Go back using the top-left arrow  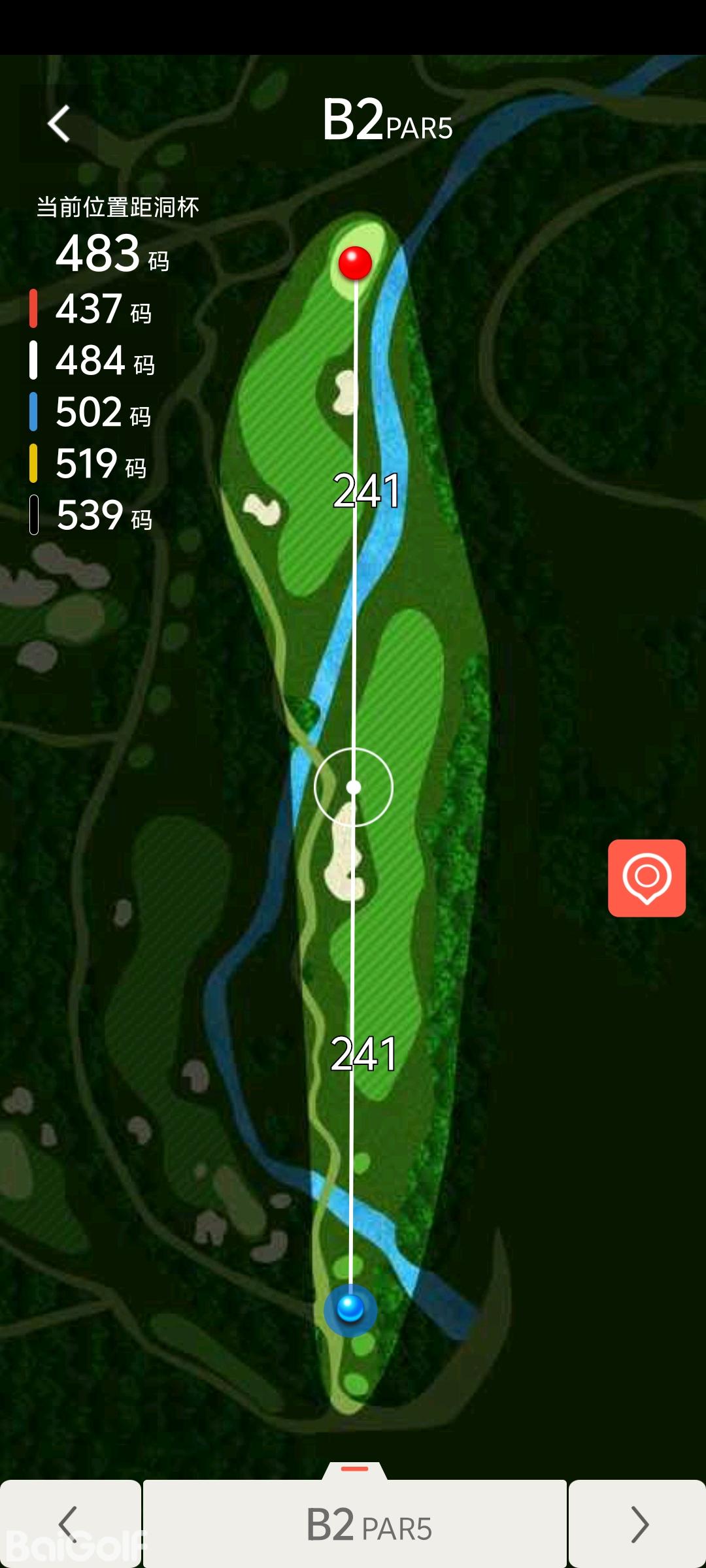59,123
